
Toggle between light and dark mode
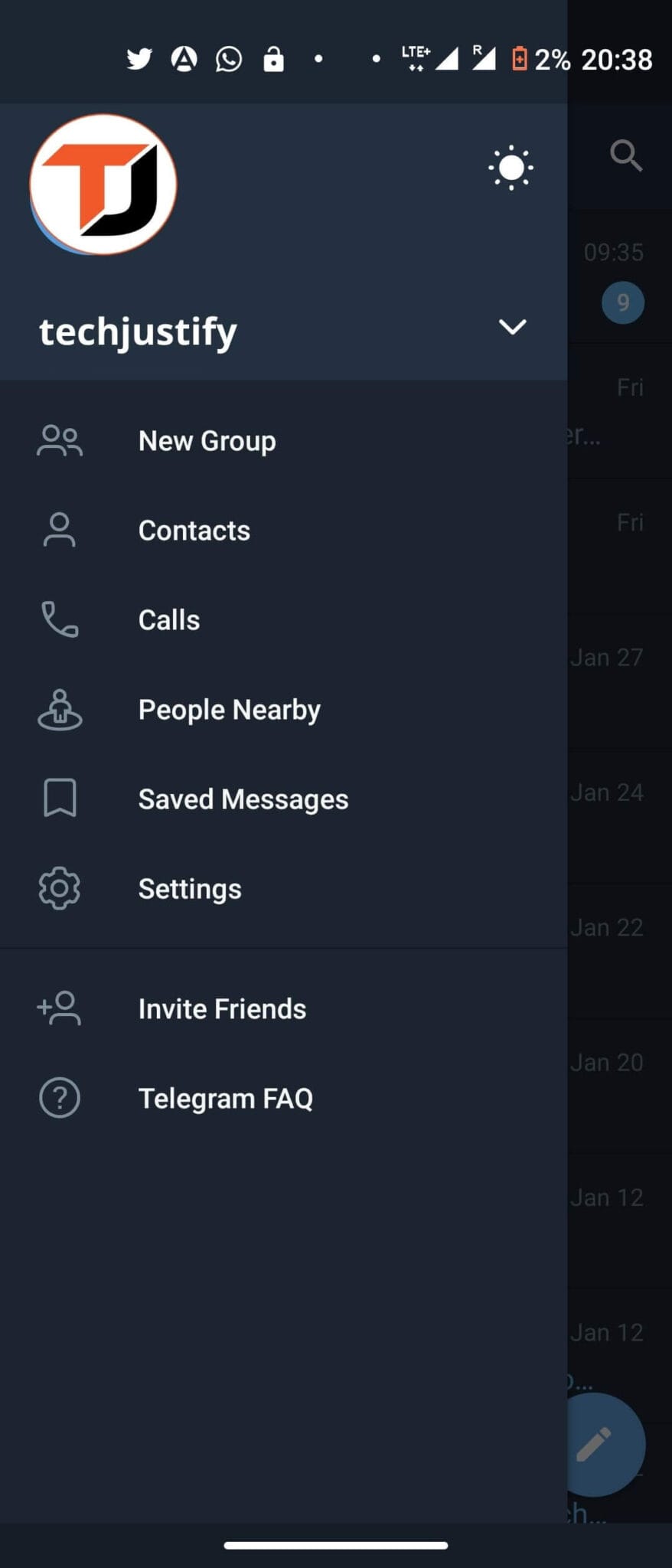tap(510, 168)
